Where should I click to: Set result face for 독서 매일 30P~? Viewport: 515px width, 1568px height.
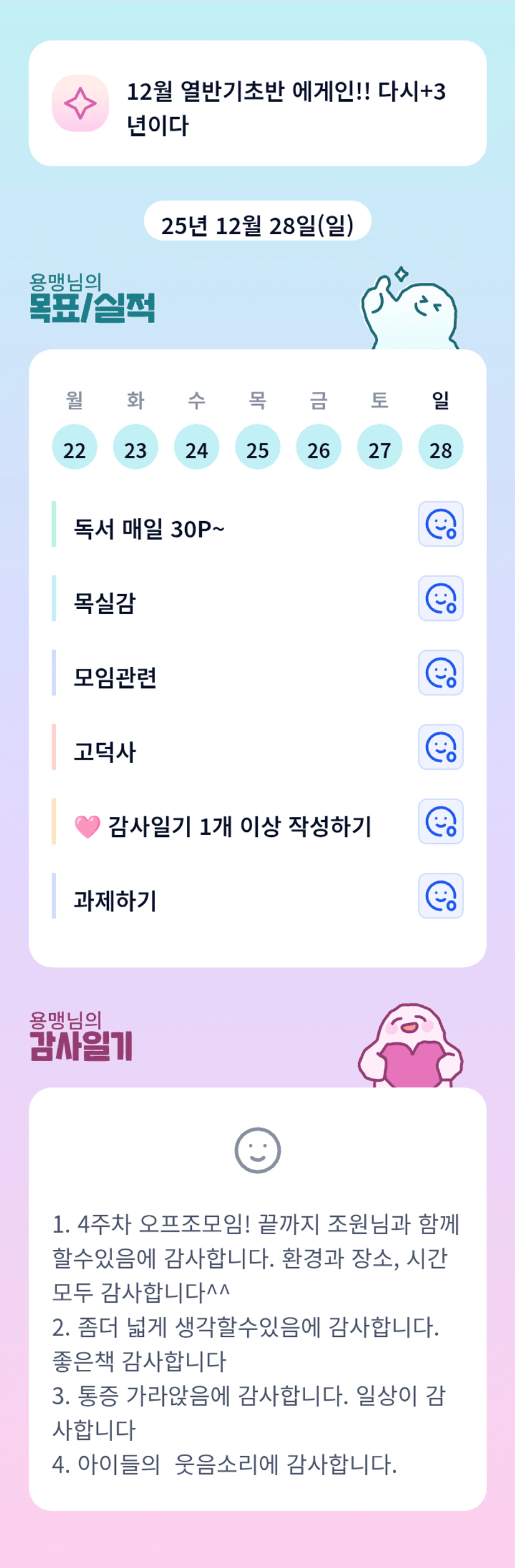pos(441,524)
